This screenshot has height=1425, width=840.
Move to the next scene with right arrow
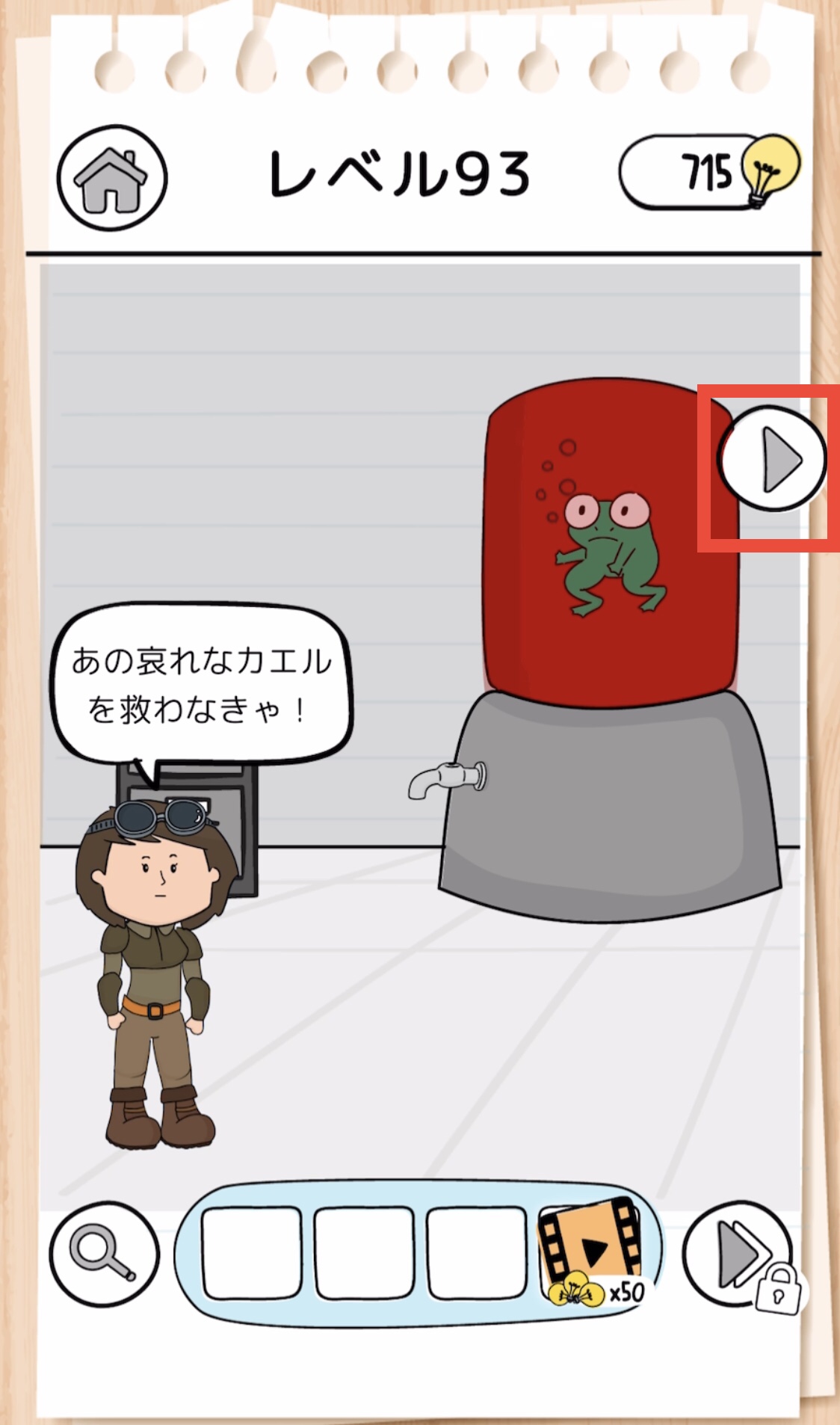772,458
